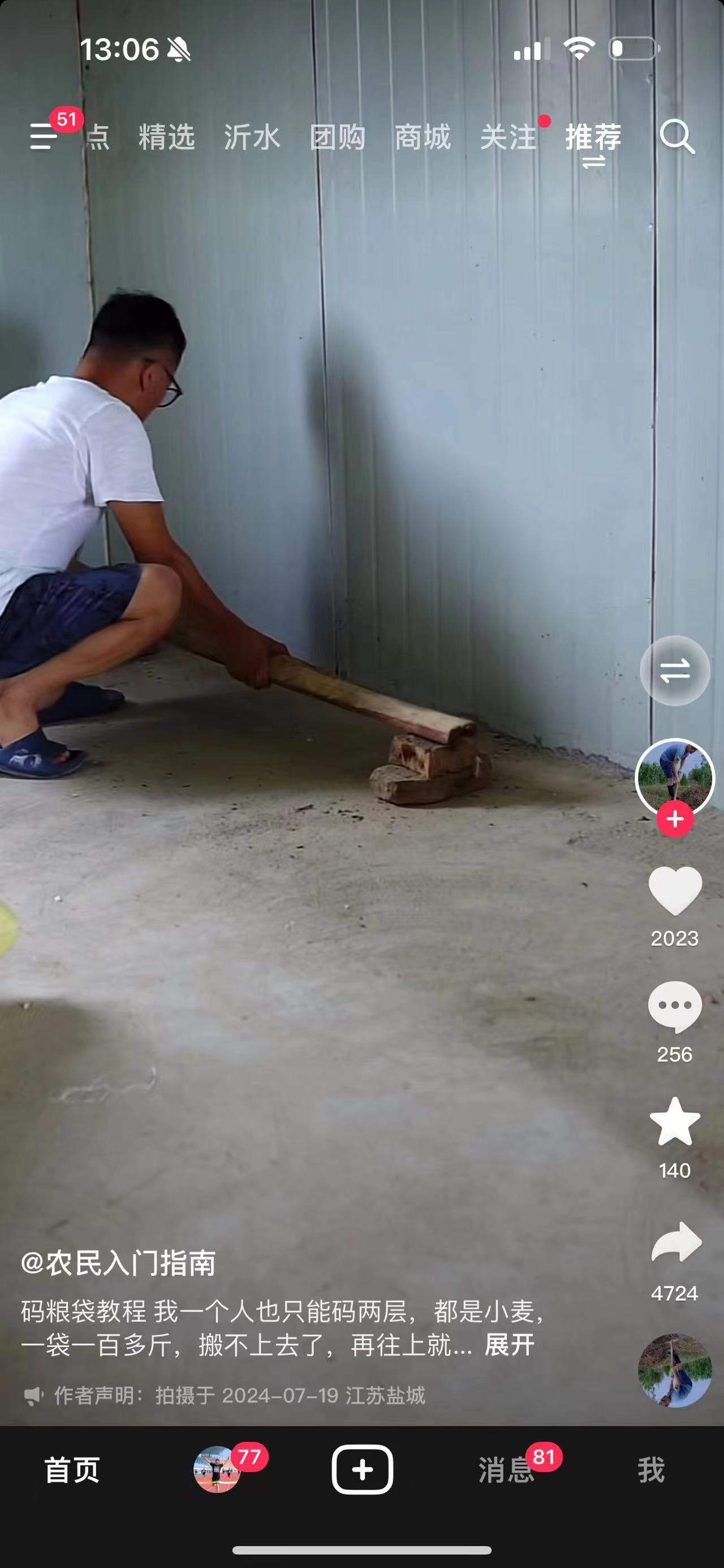724x1568 pixels.
Task: Switch to the 团购 tab
Action: [x=337, y=137]
